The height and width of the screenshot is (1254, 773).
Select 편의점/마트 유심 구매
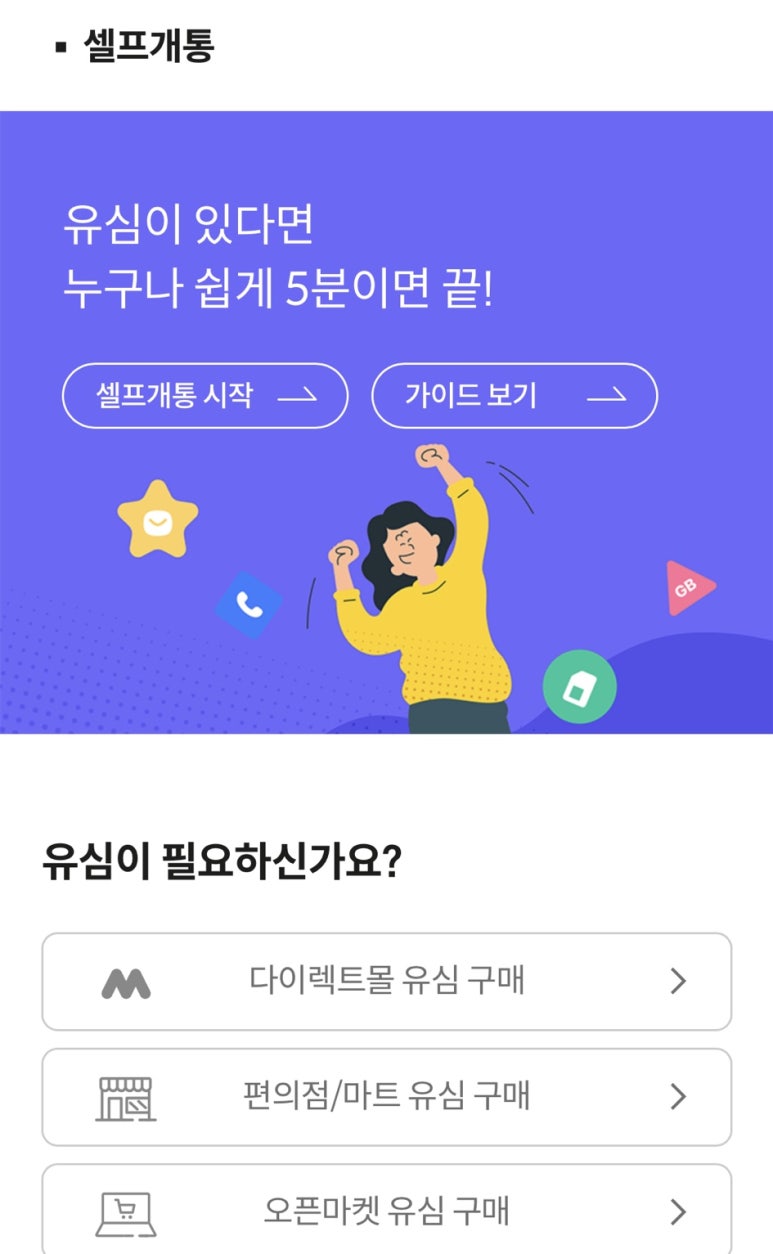pyautogui.click(x=386, y=1097)
